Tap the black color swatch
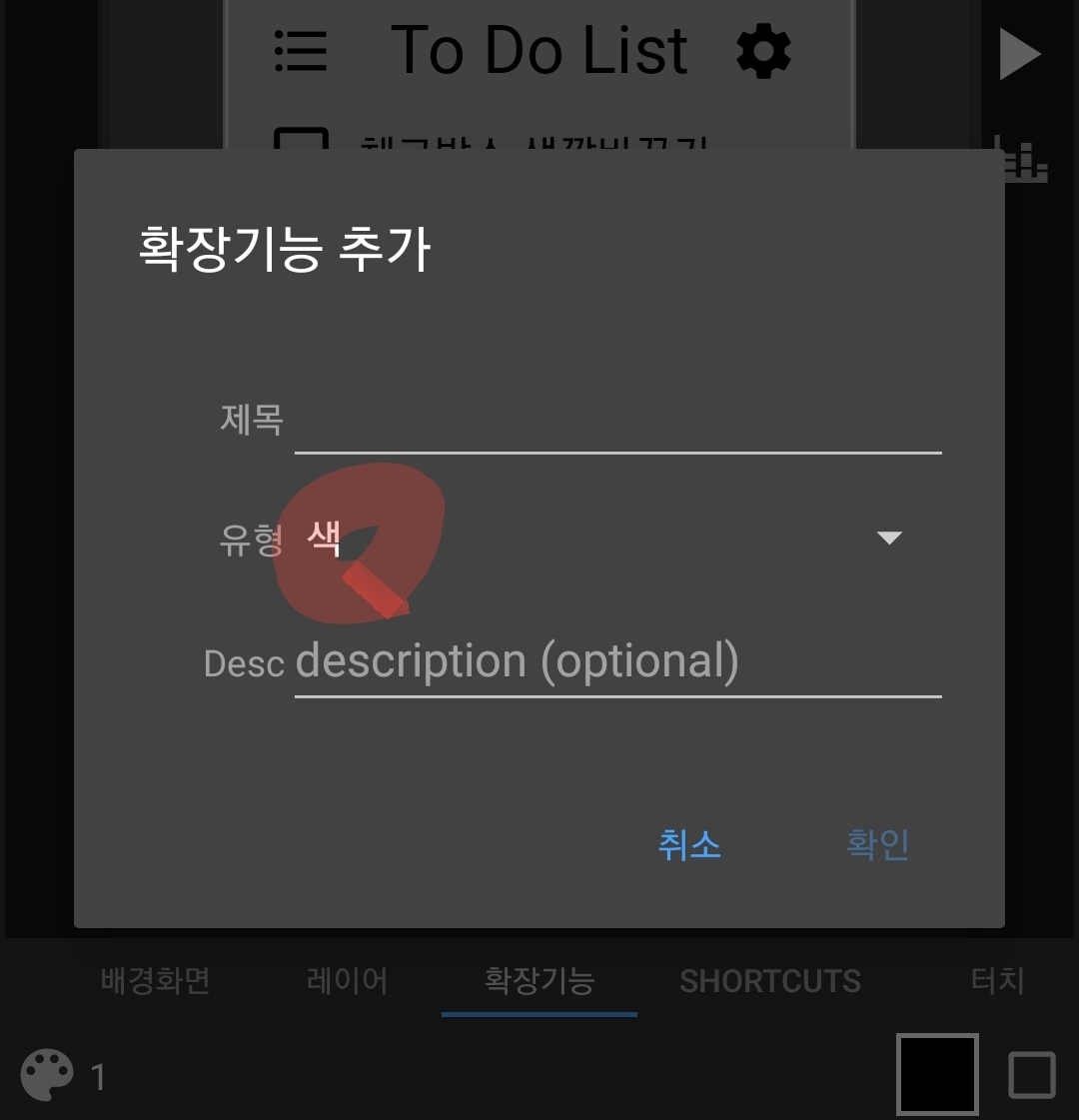This screenshot has height=1120, width=1079. 937,1075
